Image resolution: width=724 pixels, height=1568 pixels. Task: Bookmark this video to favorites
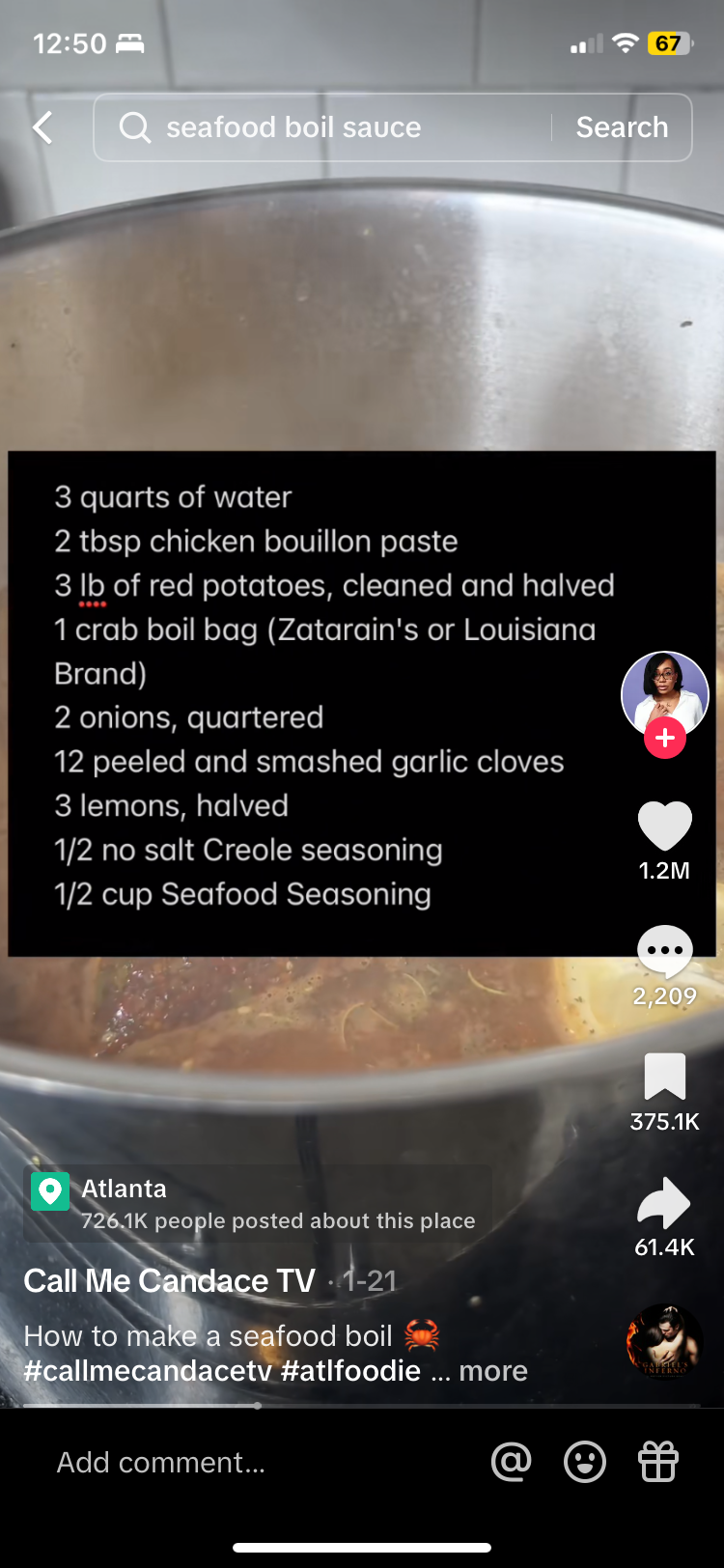pos(664,1078)
